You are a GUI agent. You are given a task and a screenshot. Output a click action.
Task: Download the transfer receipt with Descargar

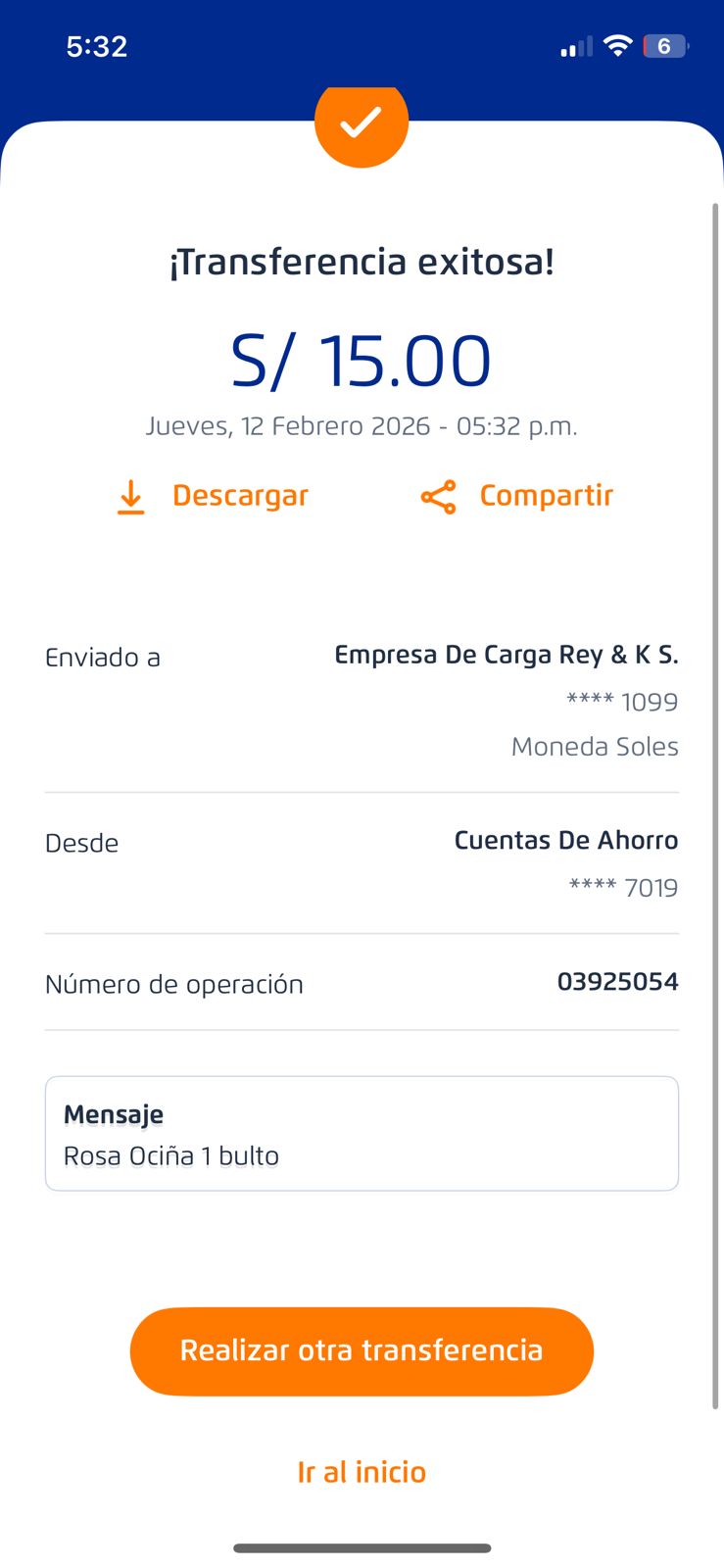[x=212, y=497]
